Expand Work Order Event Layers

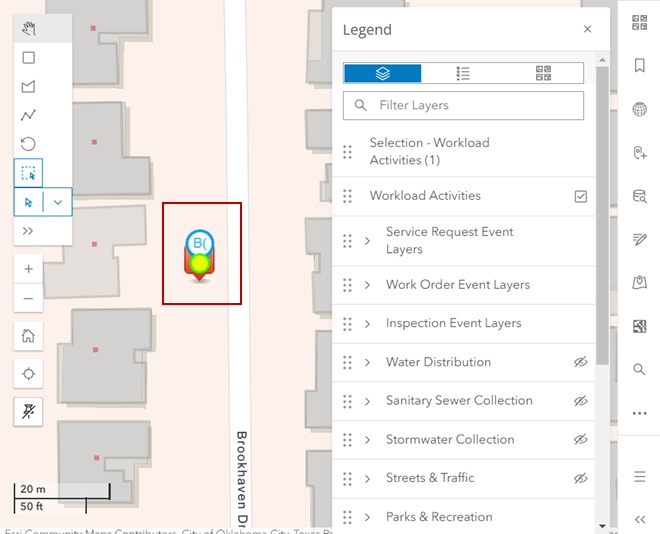(x=368, y=285)
